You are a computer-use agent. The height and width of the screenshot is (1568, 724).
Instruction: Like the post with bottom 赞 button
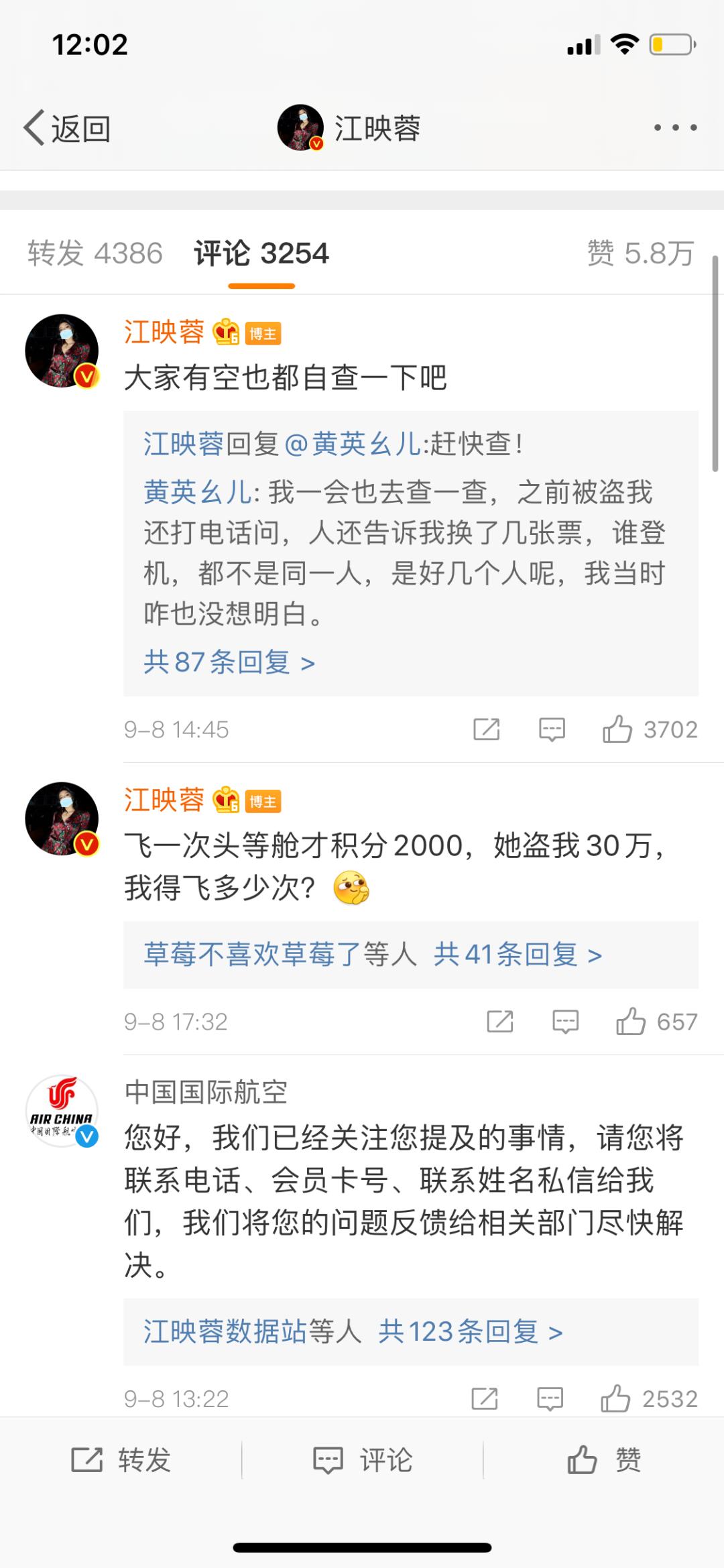pyautogui.click(x=604, y=1459)
